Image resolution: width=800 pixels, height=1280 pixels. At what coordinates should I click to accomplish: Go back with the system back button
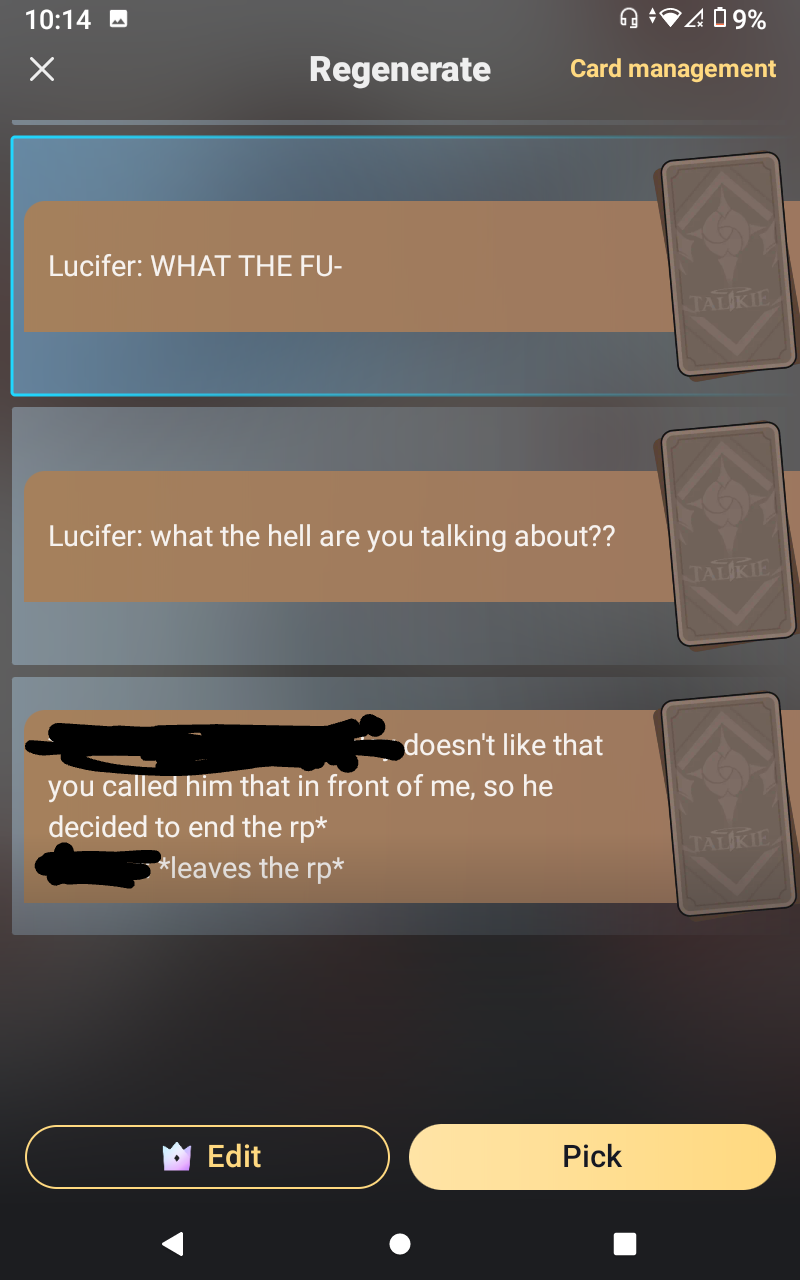172,1243
